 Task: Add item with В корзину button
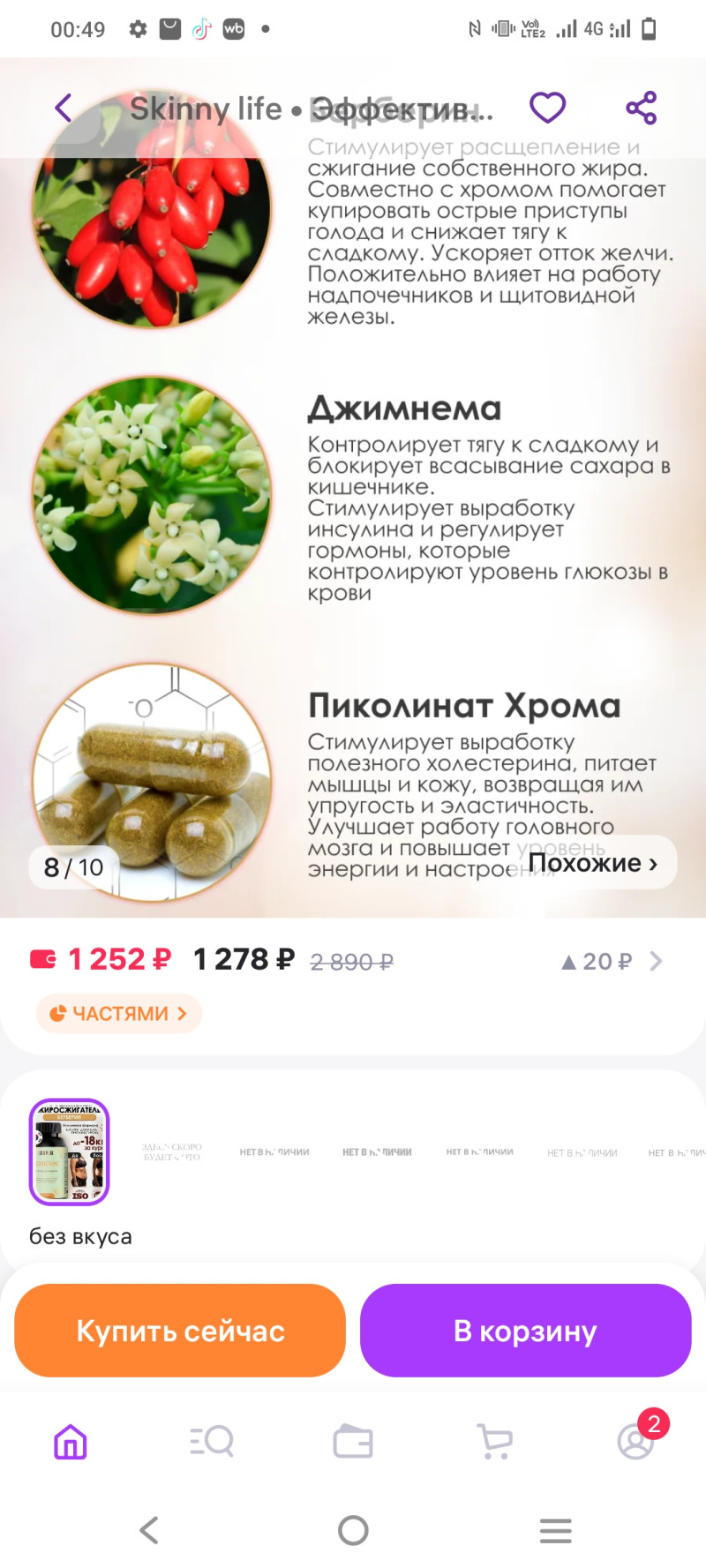click(x=525, y=1331)
